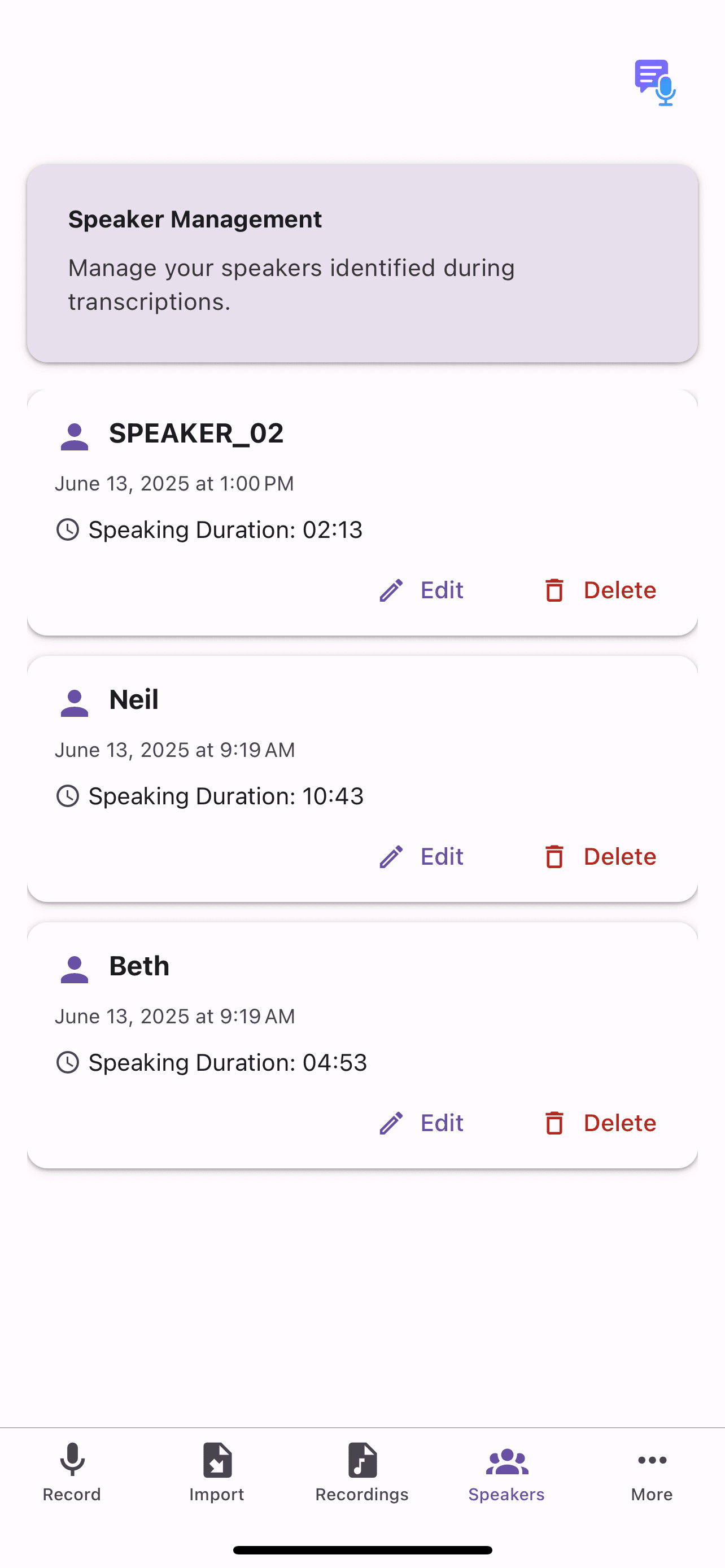Click the trash icon beside SPEAKER_02
The height and width of the screenshot is (1568, 725).
pos(554,590)
